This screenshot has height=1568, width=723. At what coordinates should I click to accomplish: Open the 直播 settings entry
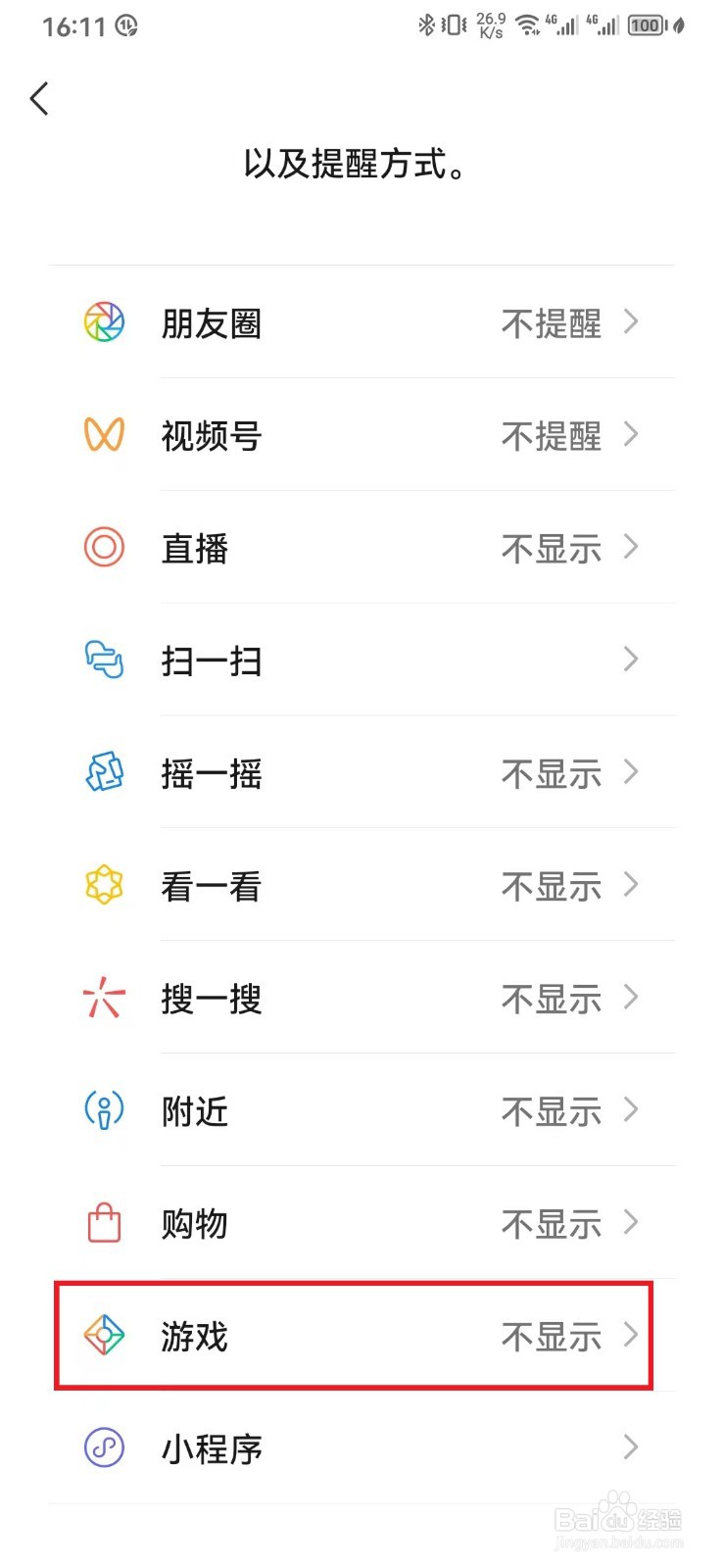click(x=362, y=547)
